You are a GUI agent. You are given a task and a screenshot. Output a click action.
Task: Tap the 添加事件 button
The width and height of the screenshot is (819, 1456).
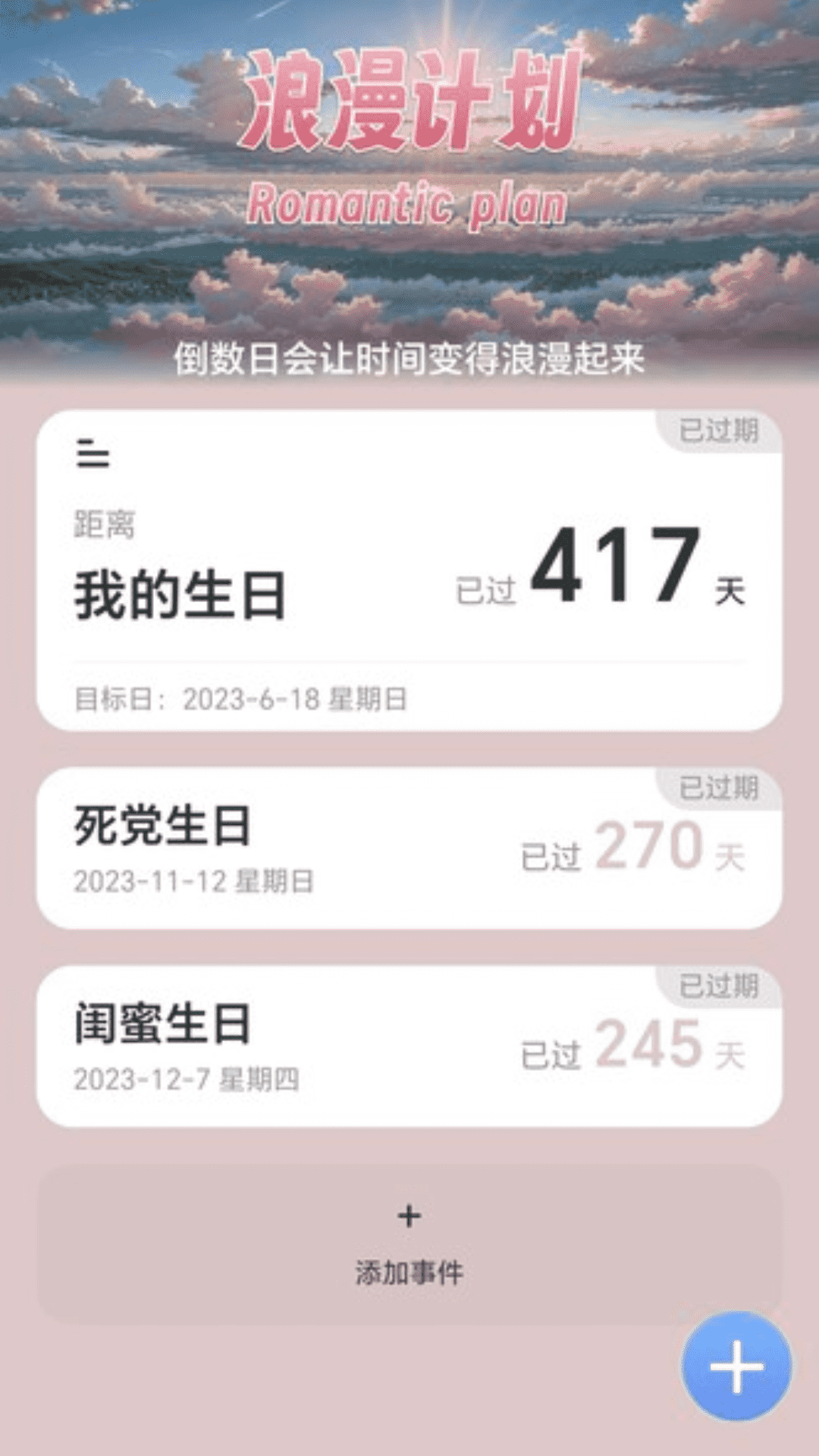point(409,1245)
